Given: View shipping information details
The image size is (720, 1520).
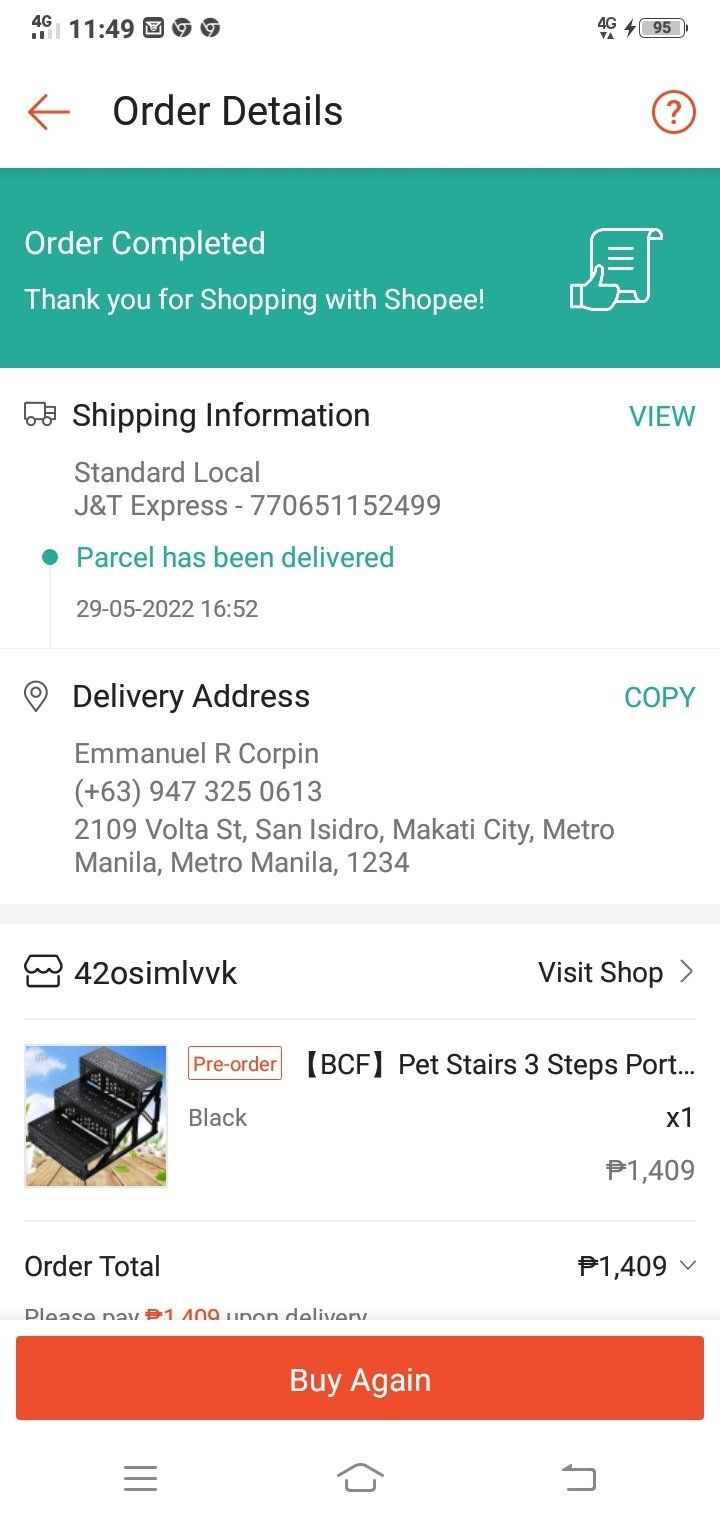Looking at the screenshot, I should click(661, 416).
